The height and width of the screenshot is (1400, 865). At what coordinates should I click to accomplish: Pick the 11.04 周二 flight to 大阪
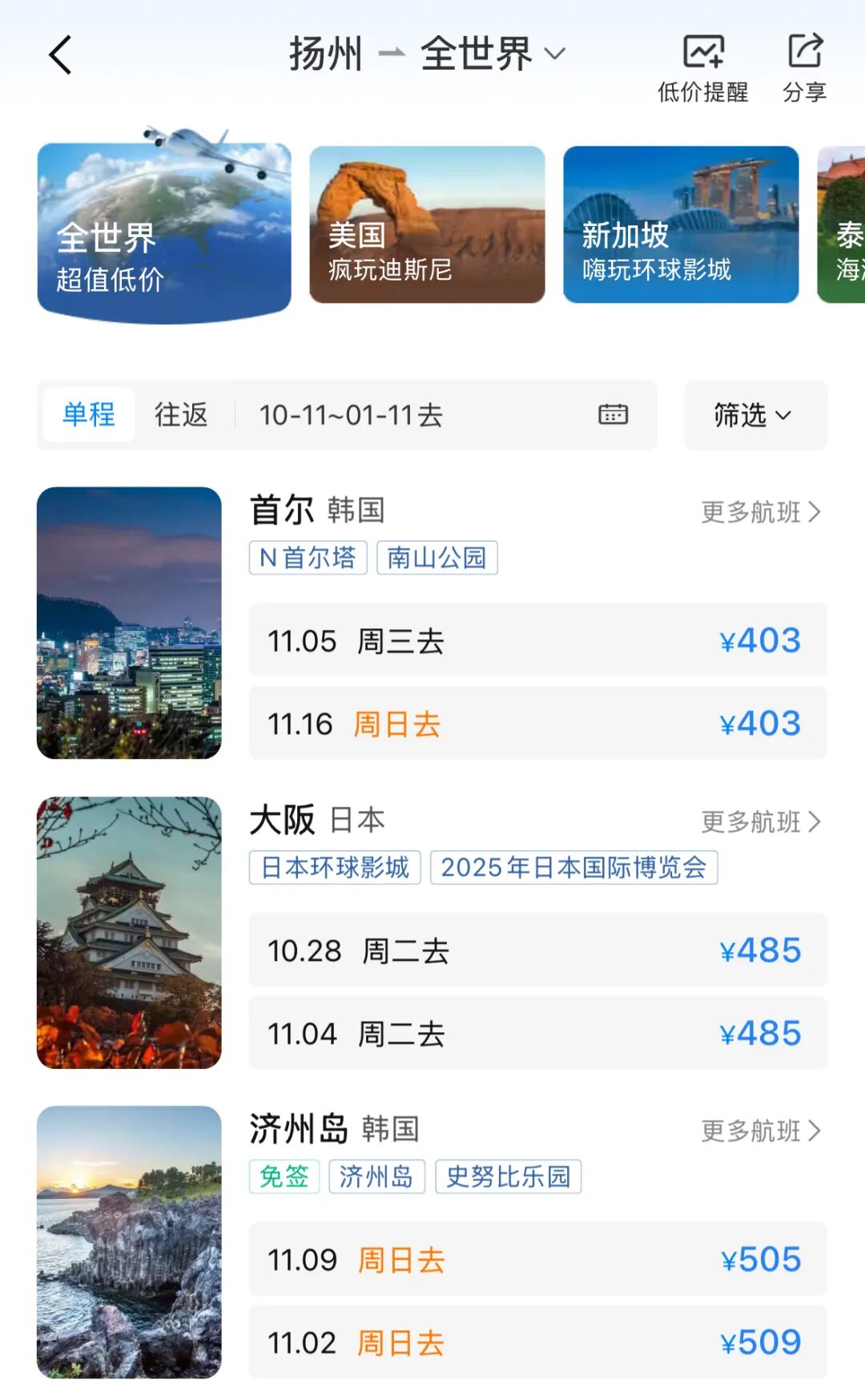(537, 1034)
